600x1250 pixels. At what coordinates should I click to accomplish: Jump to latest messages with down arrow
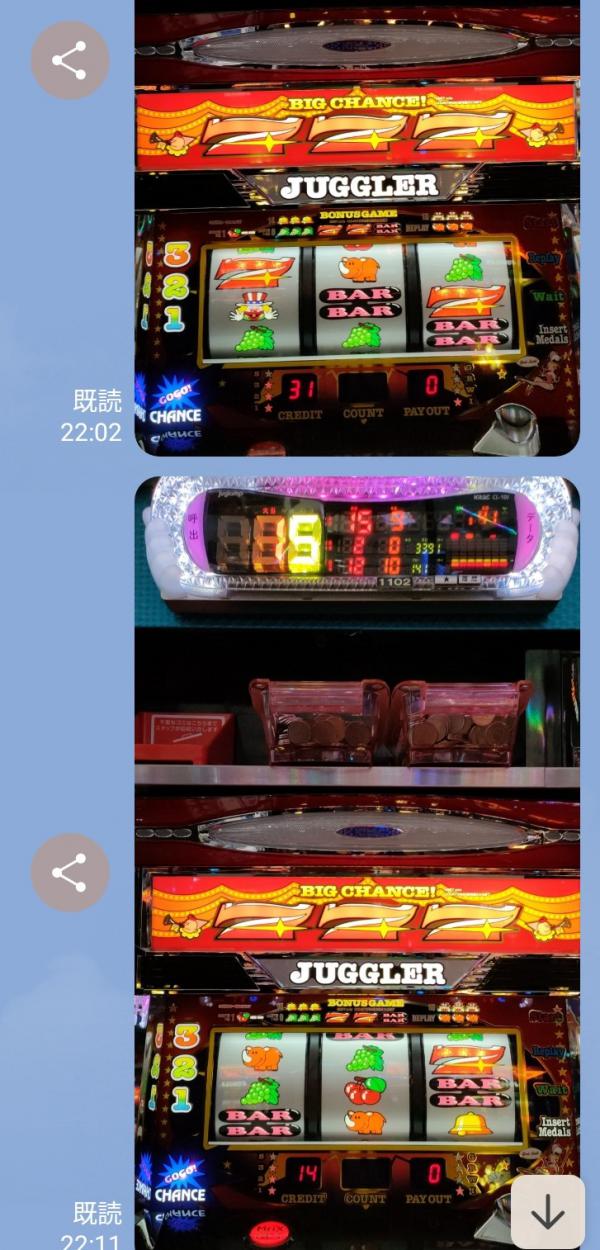click(547, 1212)
